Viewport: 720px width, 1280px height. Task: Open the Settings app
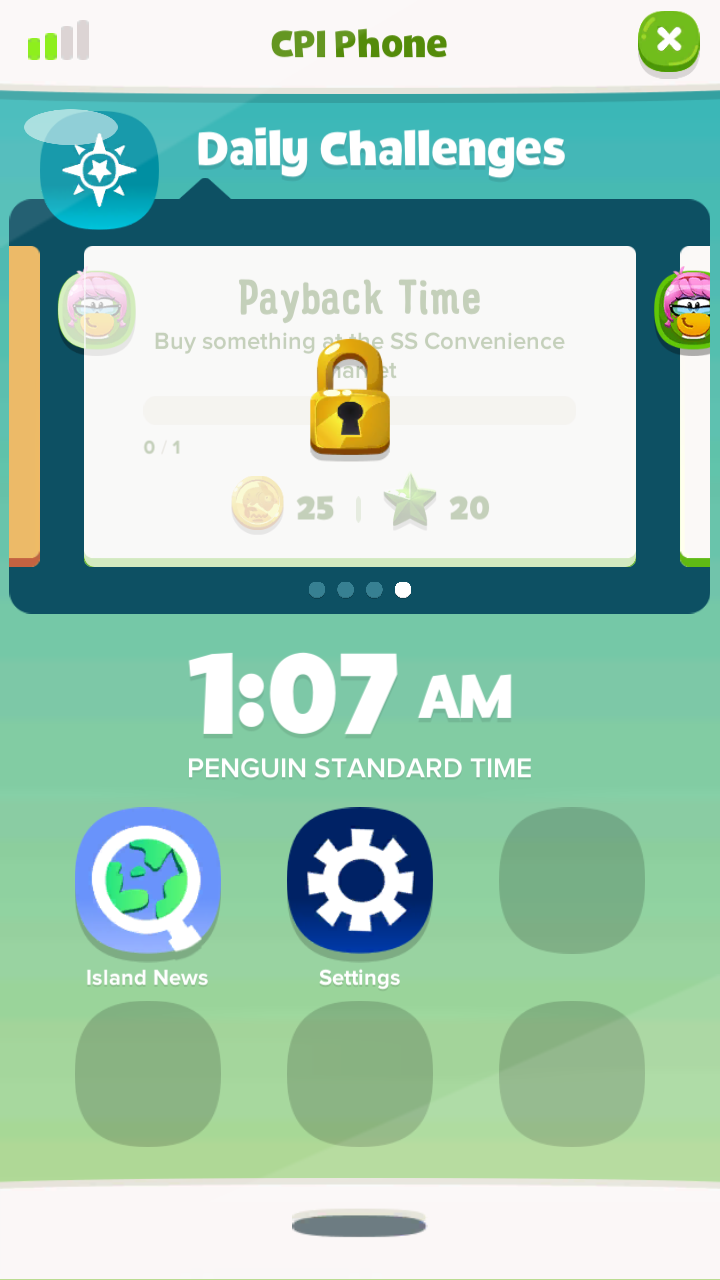[x=359, y=880]
